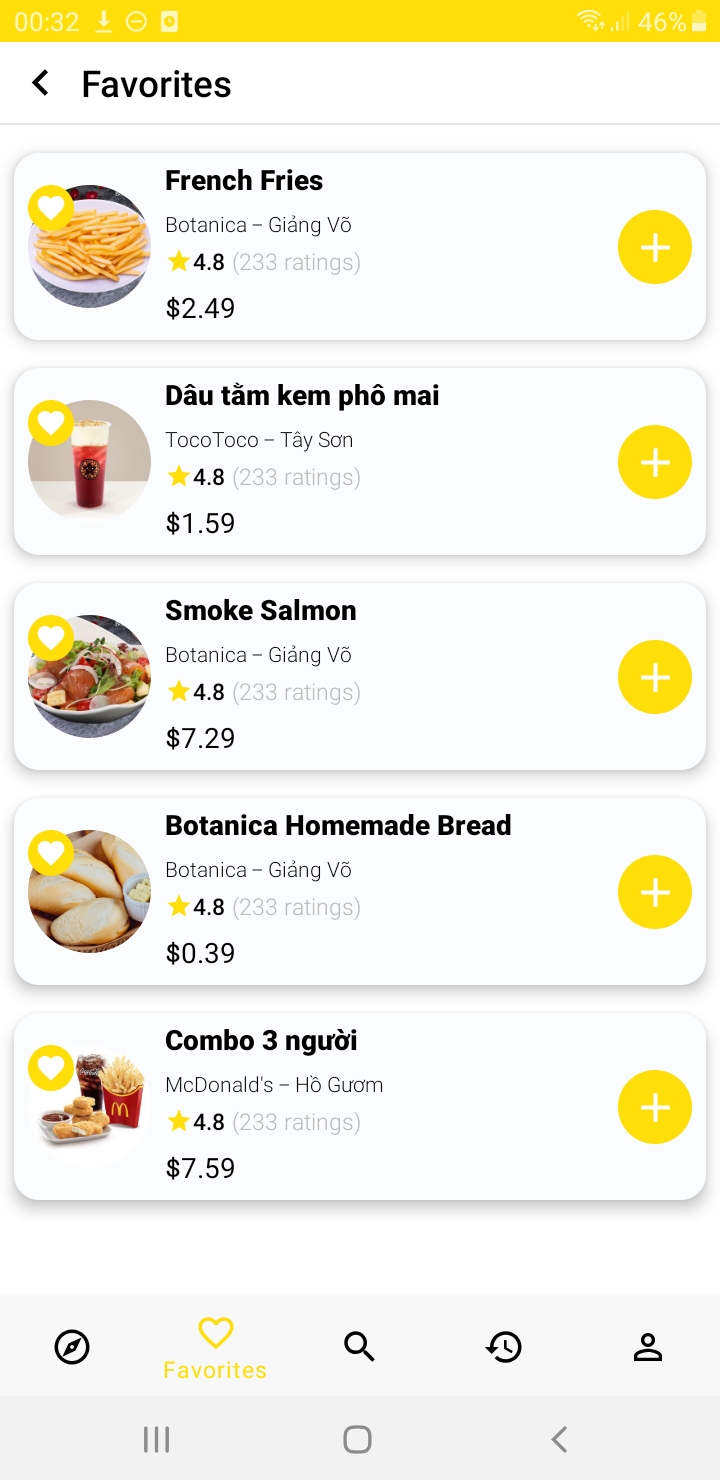Add French Fries to the cart
Image resolution: width=720 pixels, height=1480 pixels.
(x=654, y=247)
